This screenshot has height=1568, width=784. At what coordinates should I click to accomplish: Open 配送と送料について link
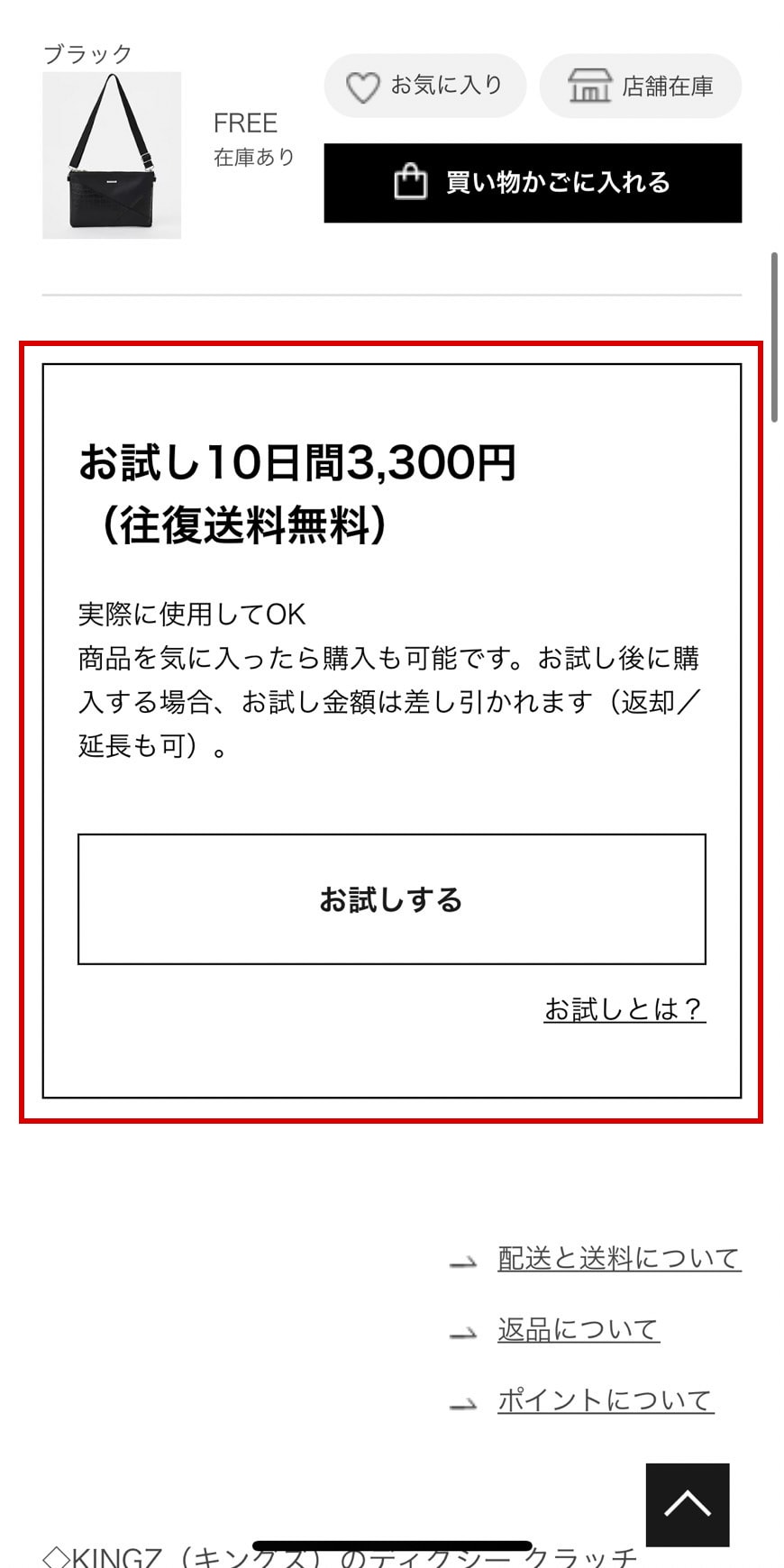(619, 1258)
